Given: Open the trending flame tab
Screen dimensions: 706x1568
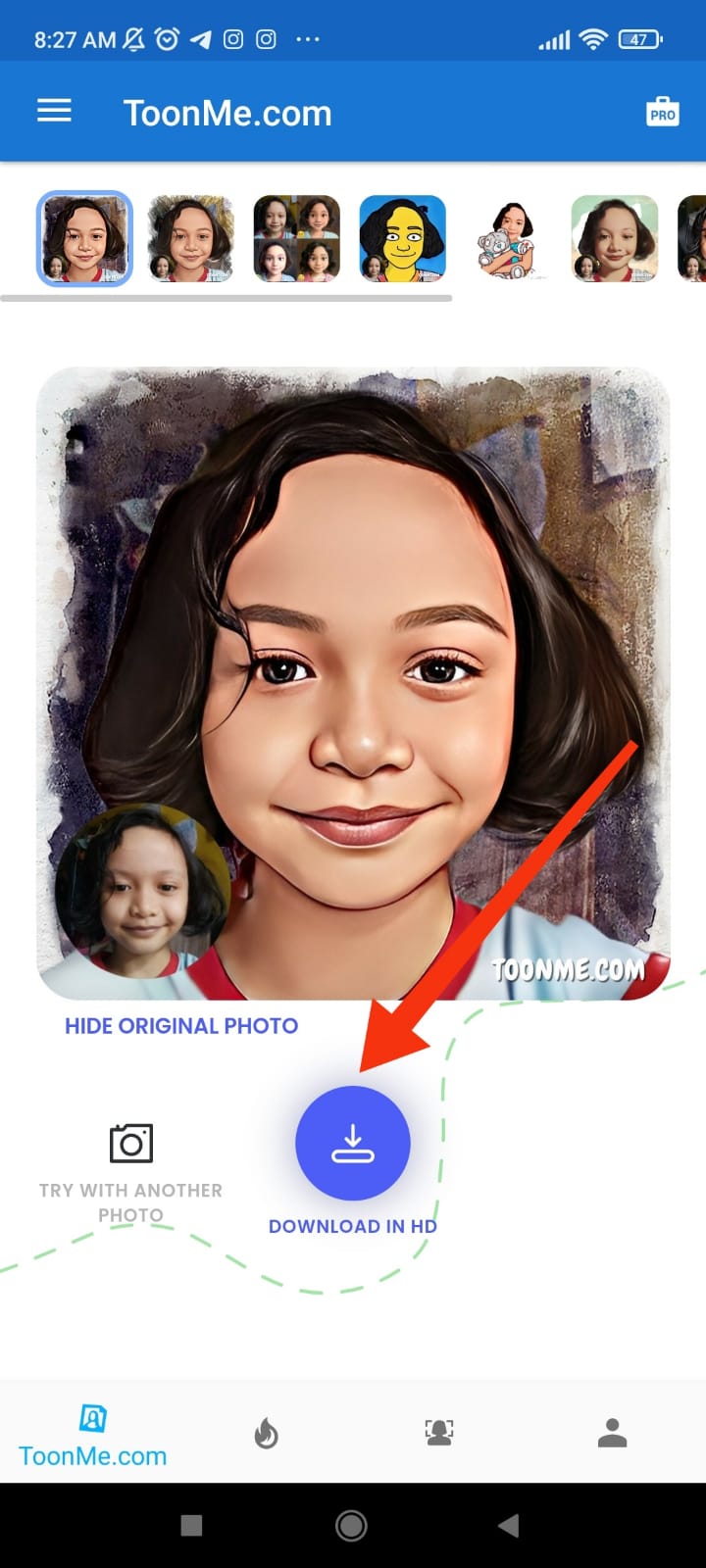Looking at the screenshot, I should coord(266,1434).
